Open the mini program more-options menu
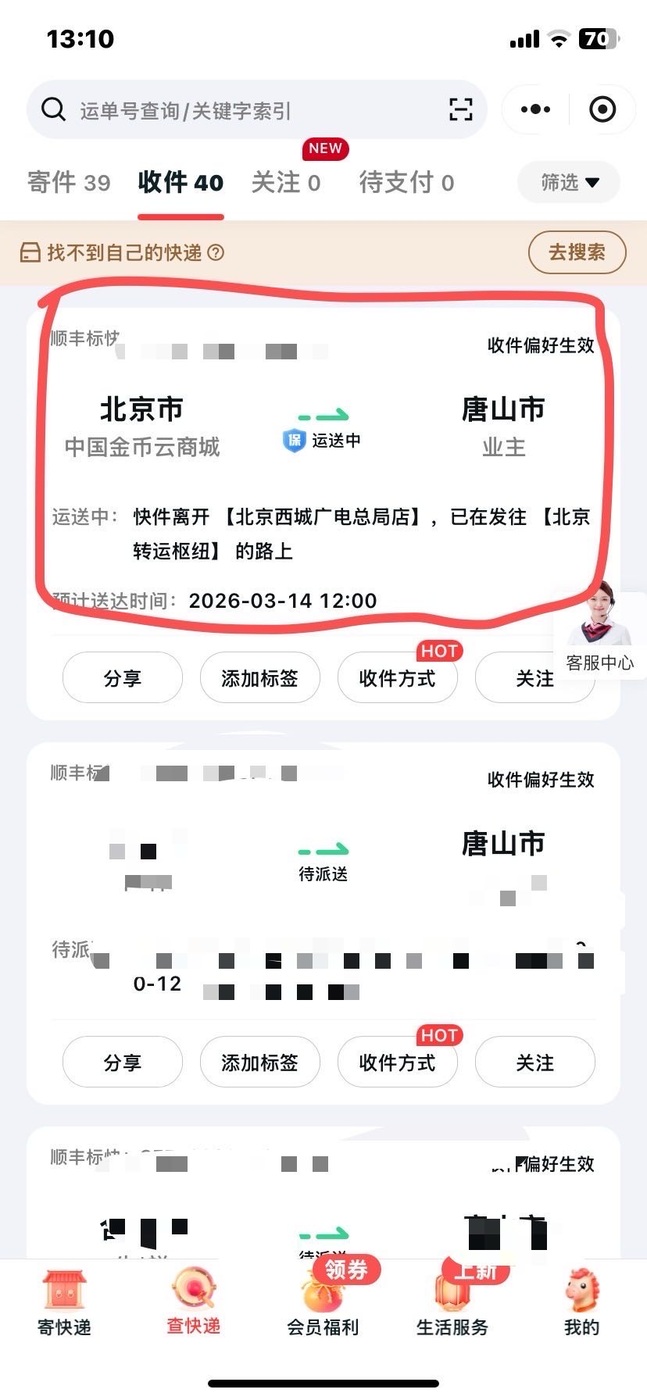The image size is (647, 1400). point(536,110)
